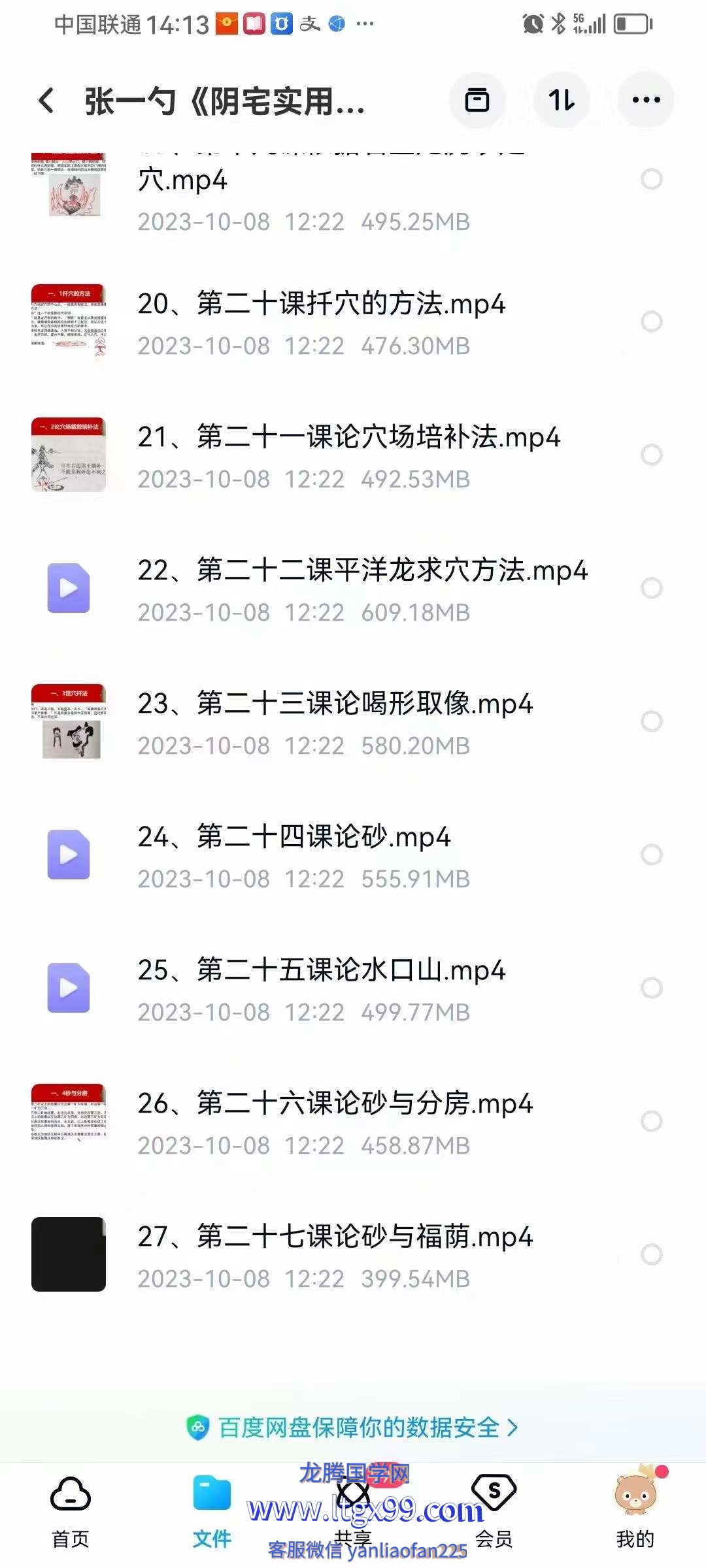
Task: Open the three-dot overflow menu
Action: coord(646,101)
